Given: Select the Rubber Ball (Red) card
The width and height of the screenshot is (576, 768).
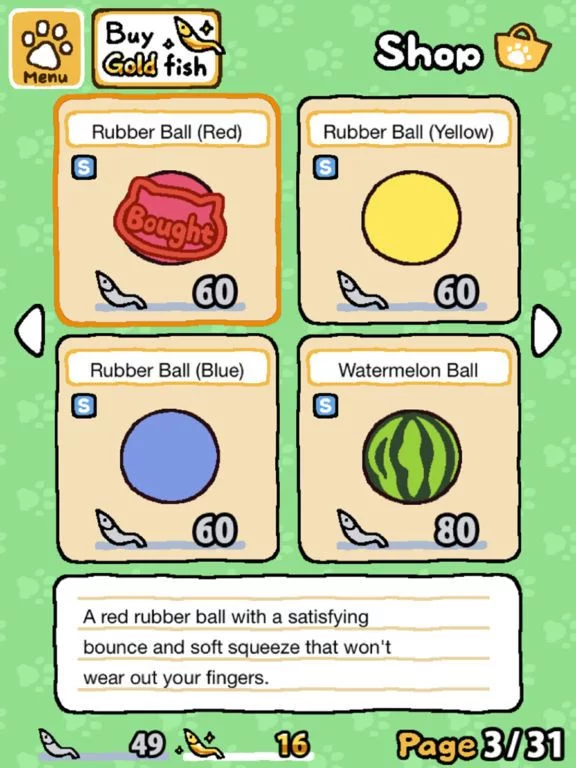Looking at the screenshot, I should coord(168,210).
